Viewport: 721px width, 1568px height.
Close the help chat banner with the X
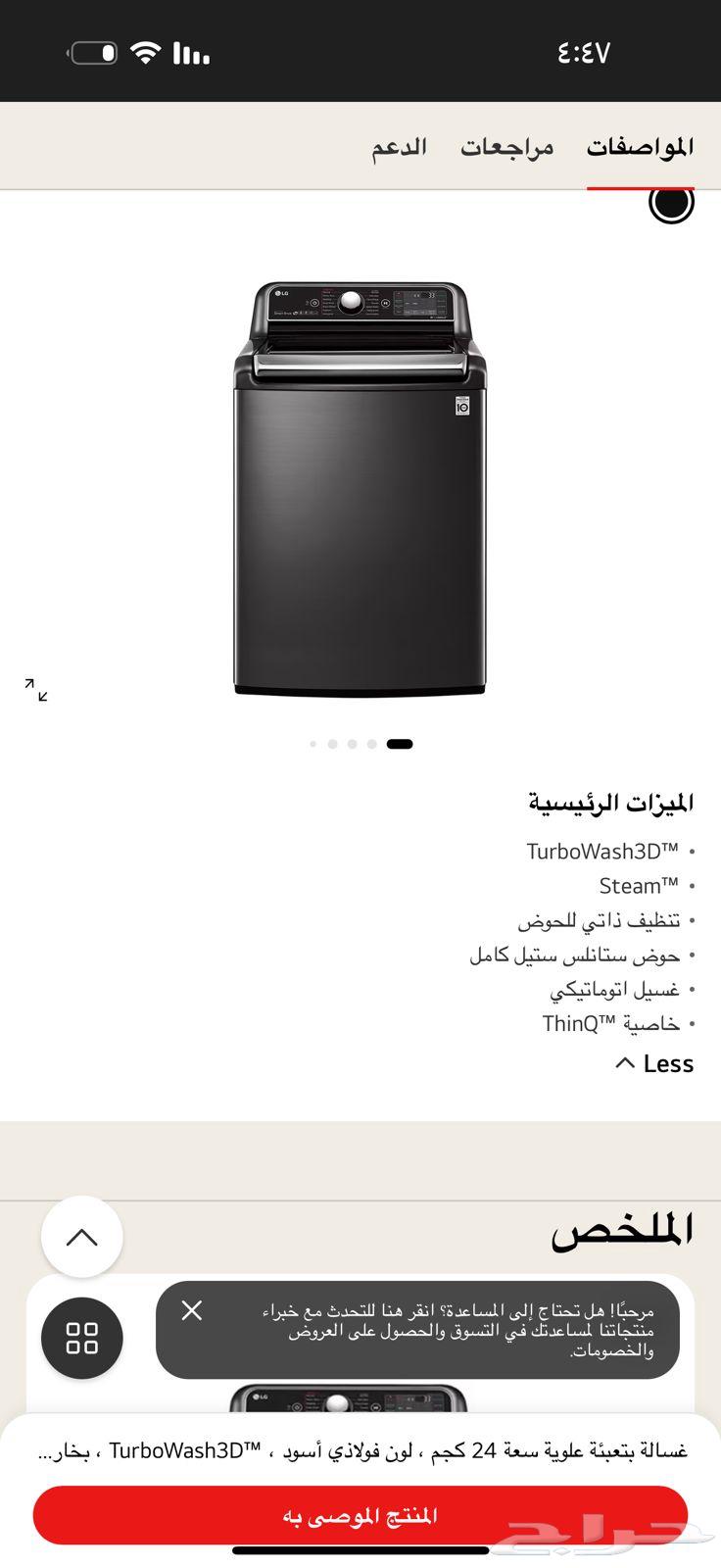click(x=192, y=1310)
